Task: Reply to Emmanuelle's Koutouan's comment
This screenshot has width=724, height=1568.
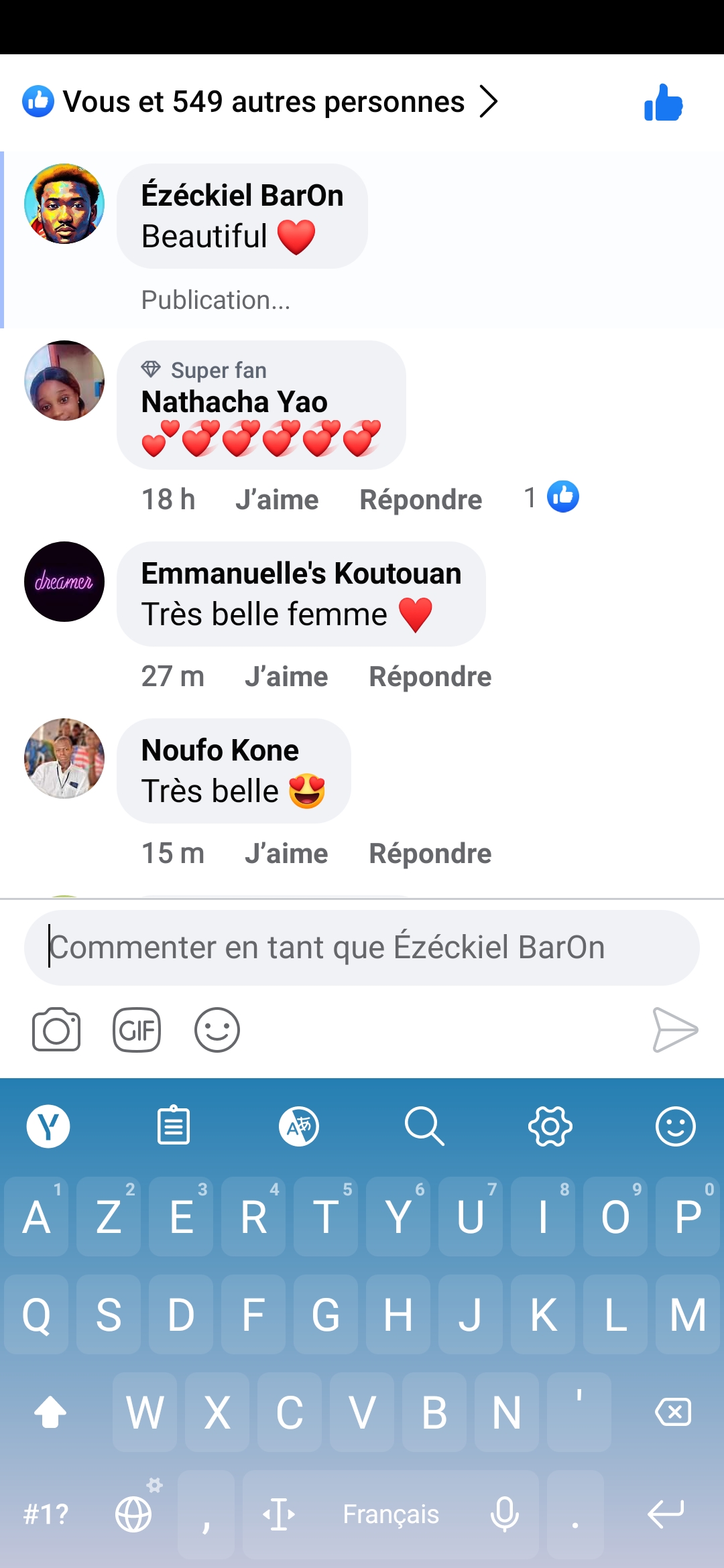Action: point(430,677)
